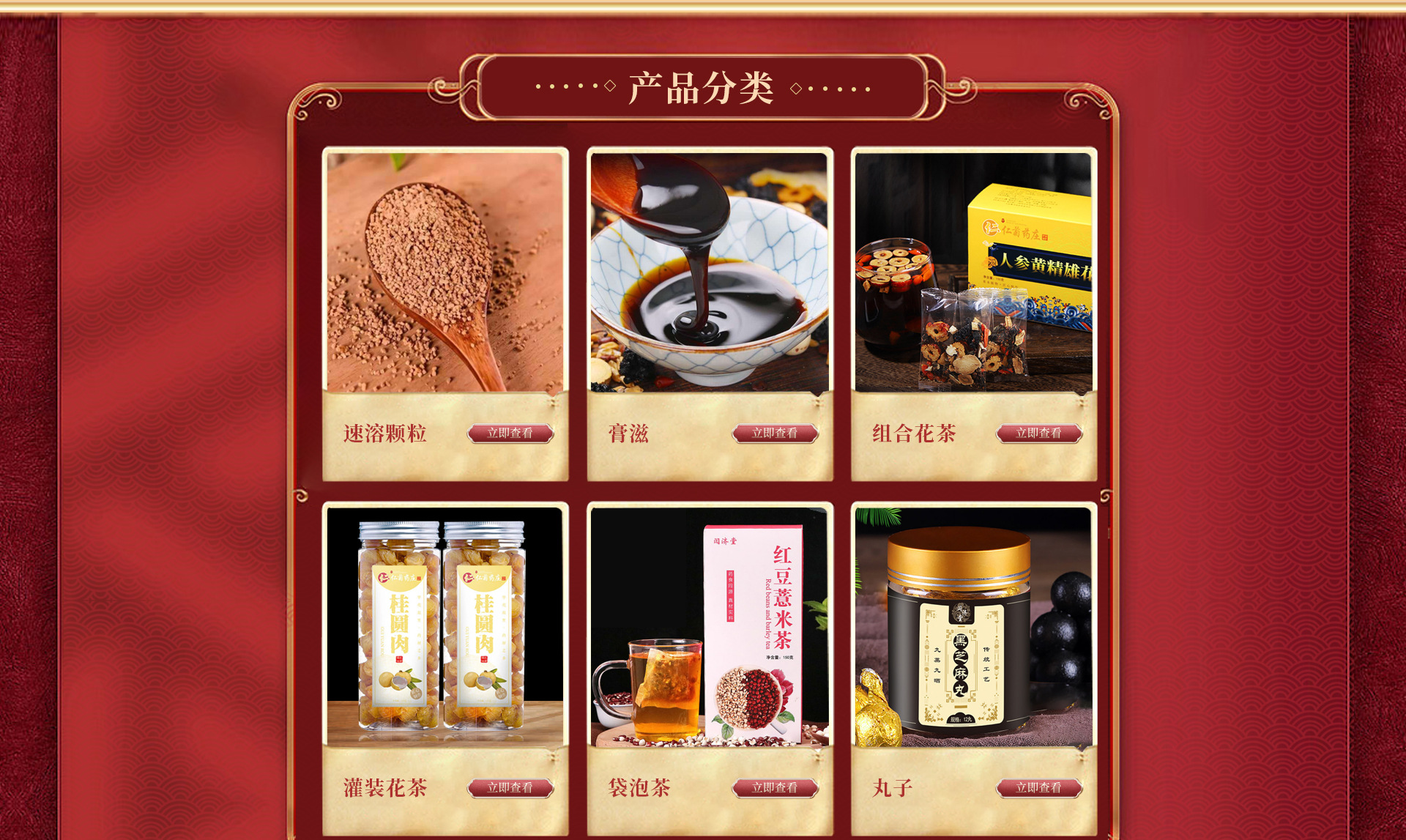Open the 组合花茶 yellow box picture
Screen dimensions: 1406x840
pyautogui.click(x=974, y=272)
